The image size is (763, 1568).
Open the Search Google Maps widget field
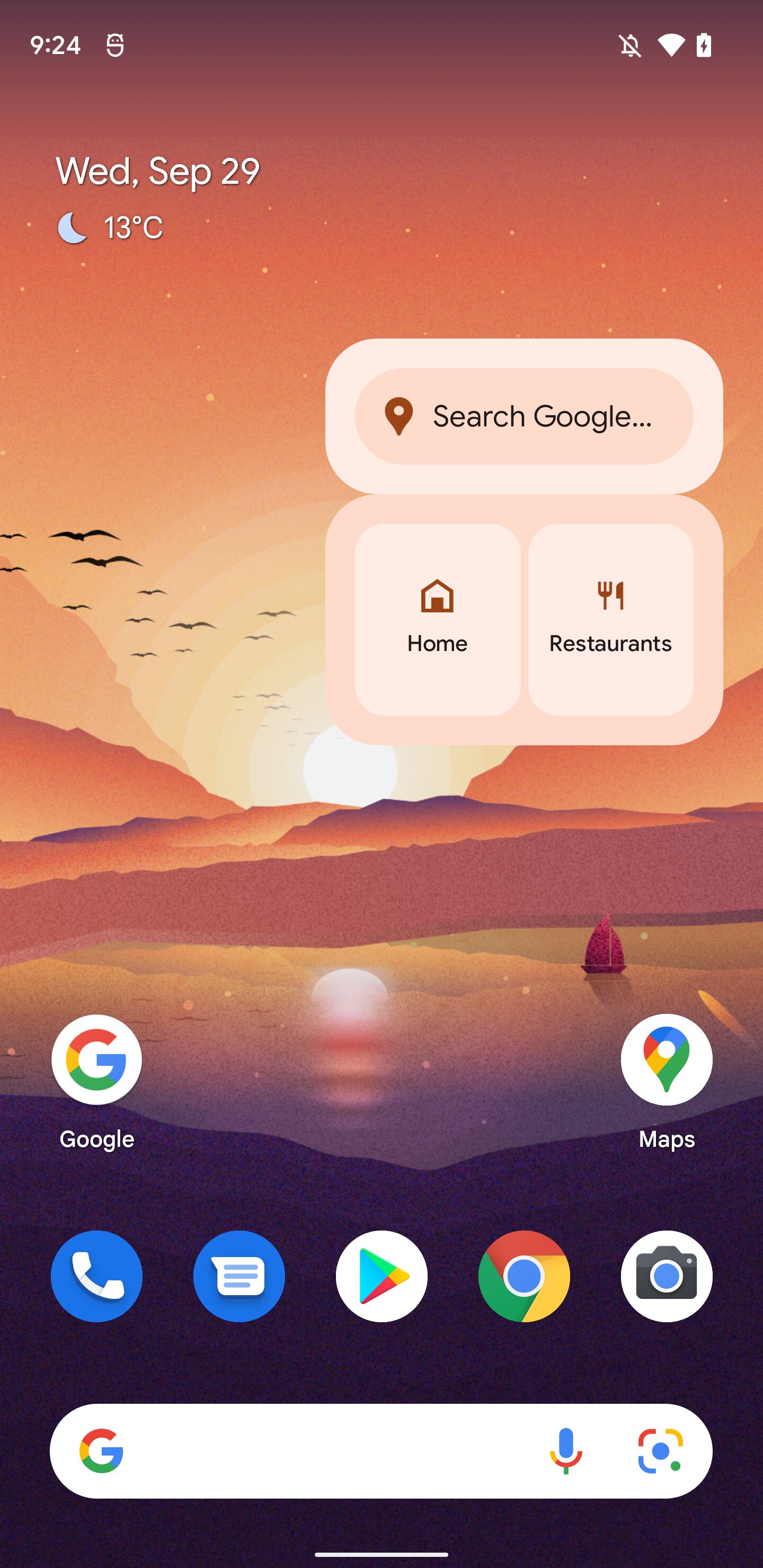click(x=524, y=416)
